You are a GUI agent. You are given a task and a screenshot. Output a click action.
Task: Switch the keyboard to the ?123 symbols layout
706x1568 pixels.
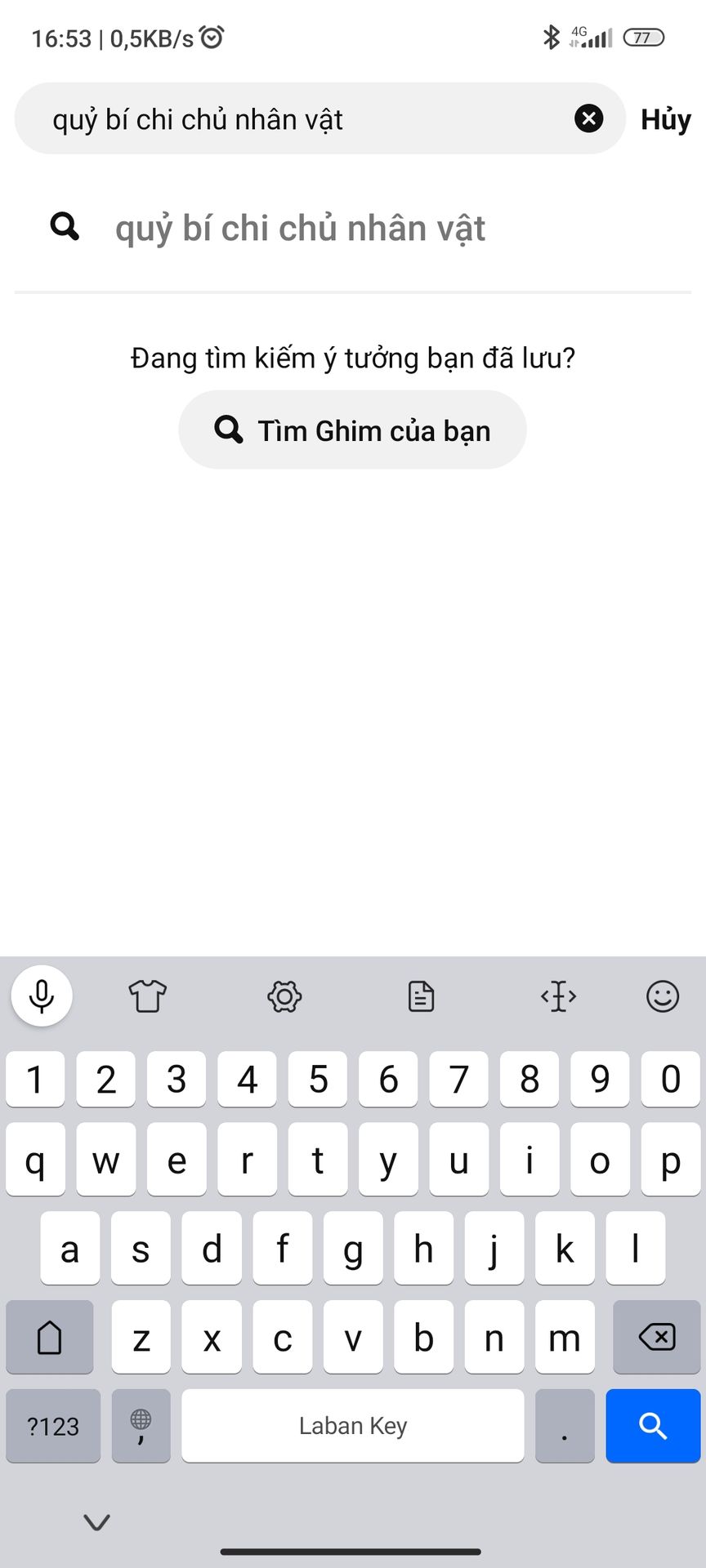pyautogui.click(x=53, y=1426)
